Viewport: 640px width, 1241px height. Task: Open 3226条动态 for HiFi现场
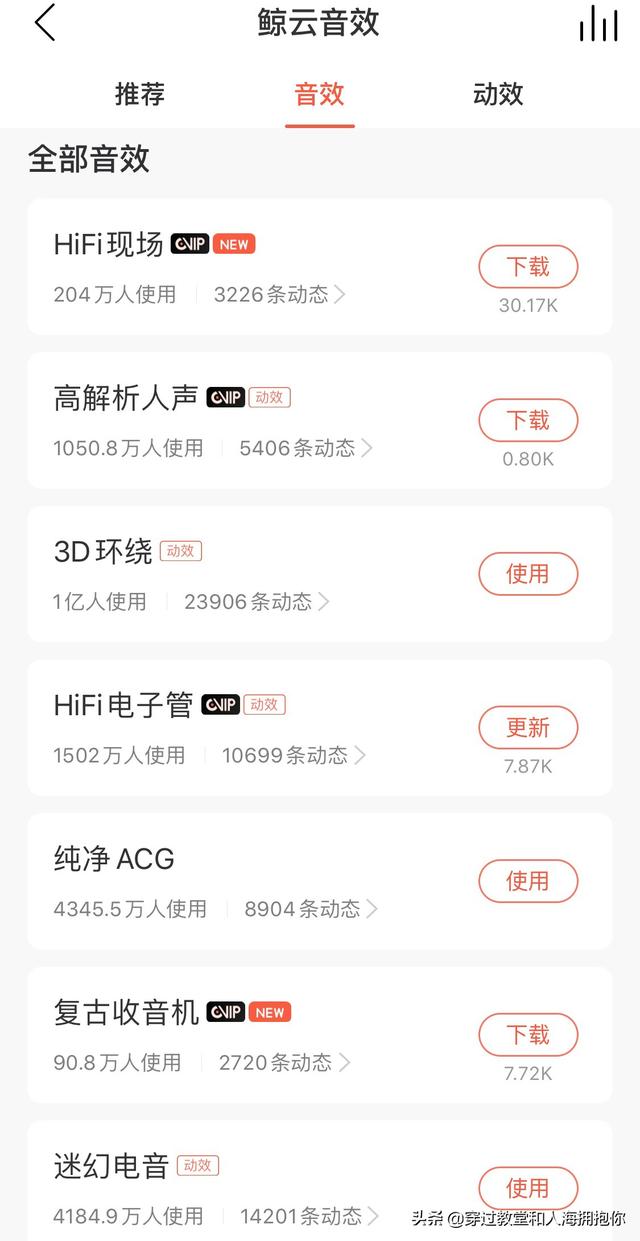(x=279, y=294)
